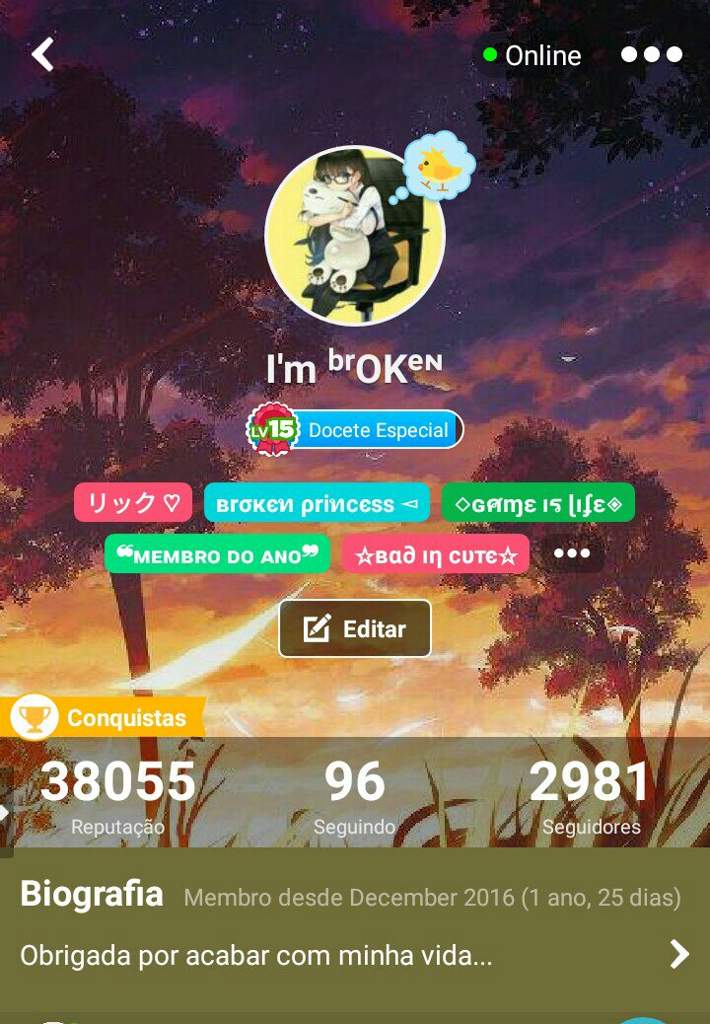Open the level 15 Docete Especial badge

coord(355,431)
